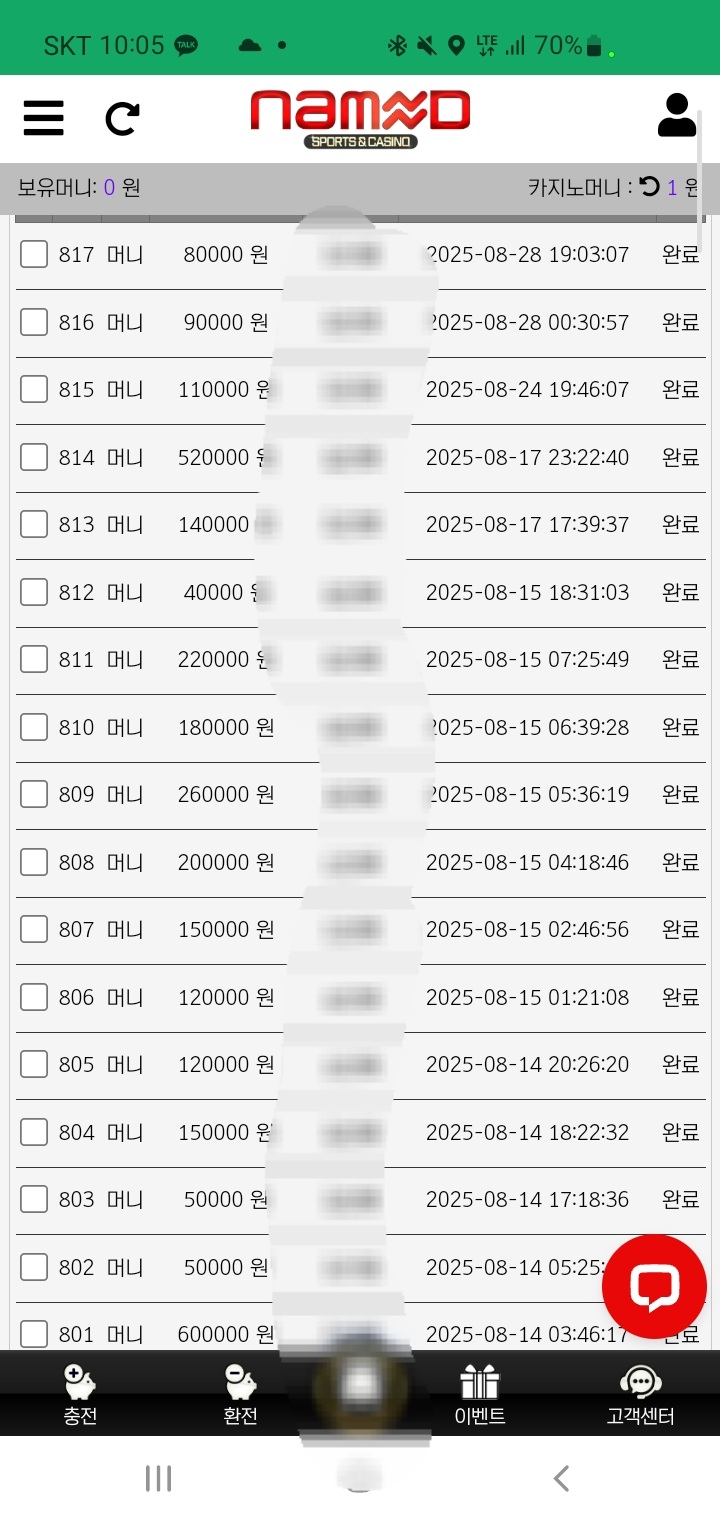
Task: Open the 이벤트 events tab
Action: tap(480, 1394)
